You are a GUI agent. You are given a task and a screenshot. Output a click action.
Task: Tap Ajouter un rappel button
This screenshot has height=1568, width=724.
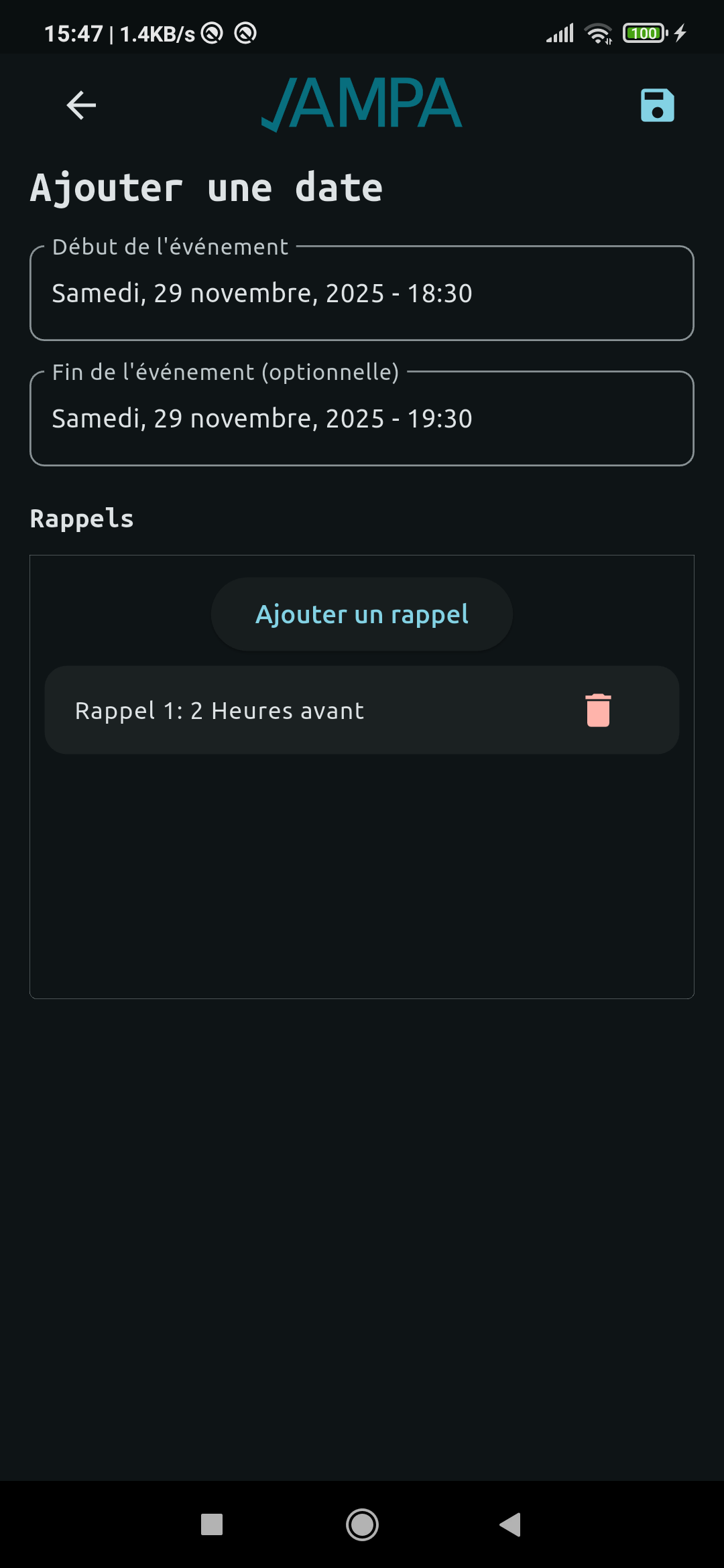(x=362, y=614)
